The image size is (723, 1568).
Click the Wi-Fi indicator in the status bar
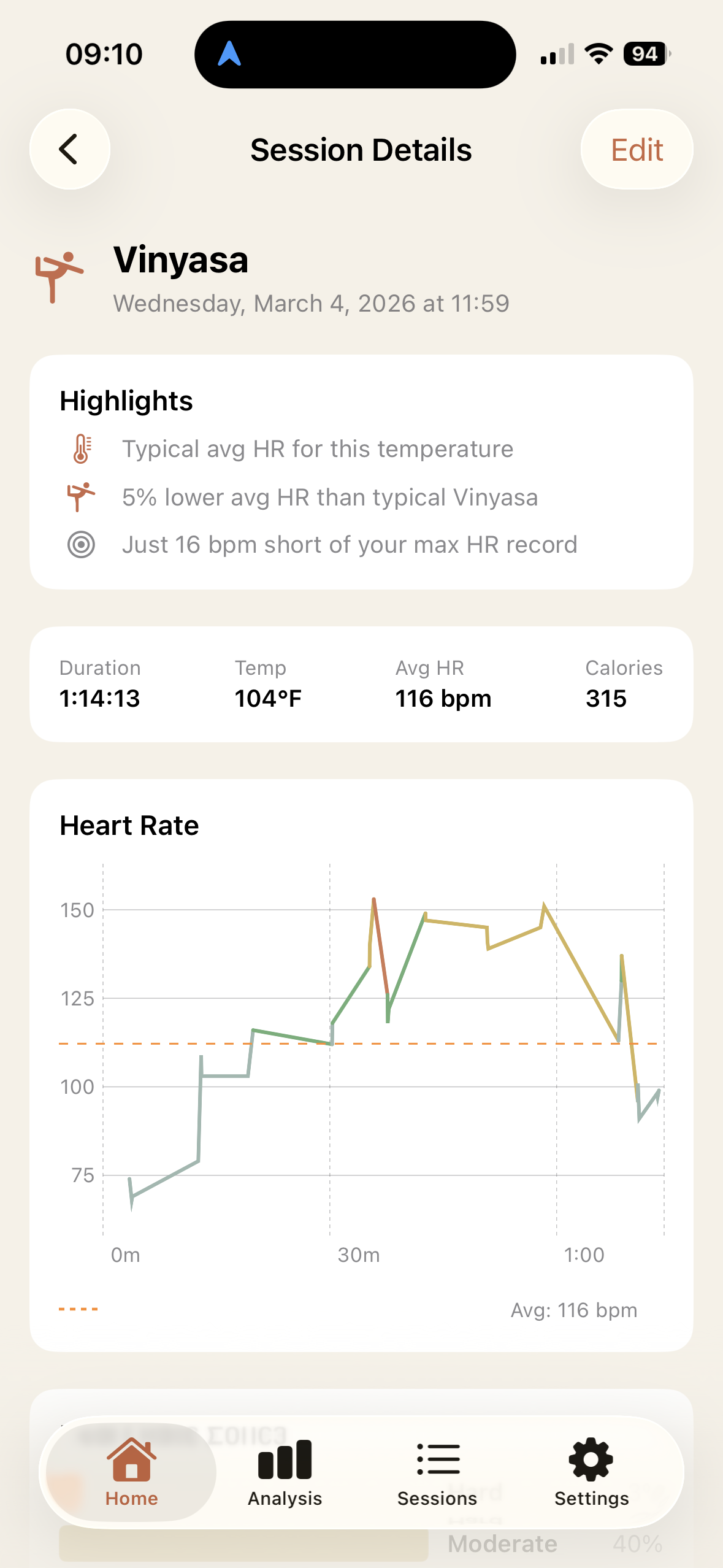(x=598, y=54)
